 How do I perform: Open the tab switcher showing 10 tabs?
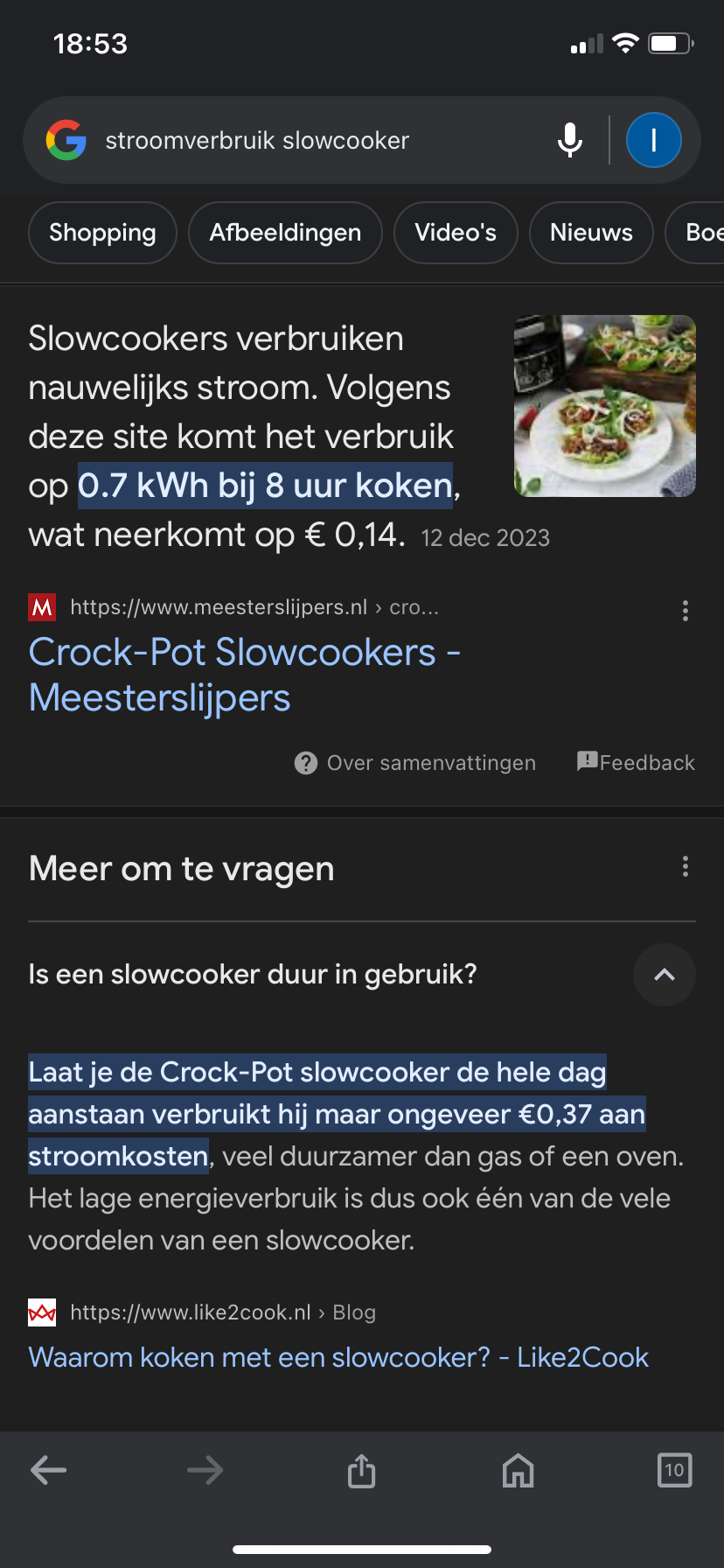pos(674,1470)
